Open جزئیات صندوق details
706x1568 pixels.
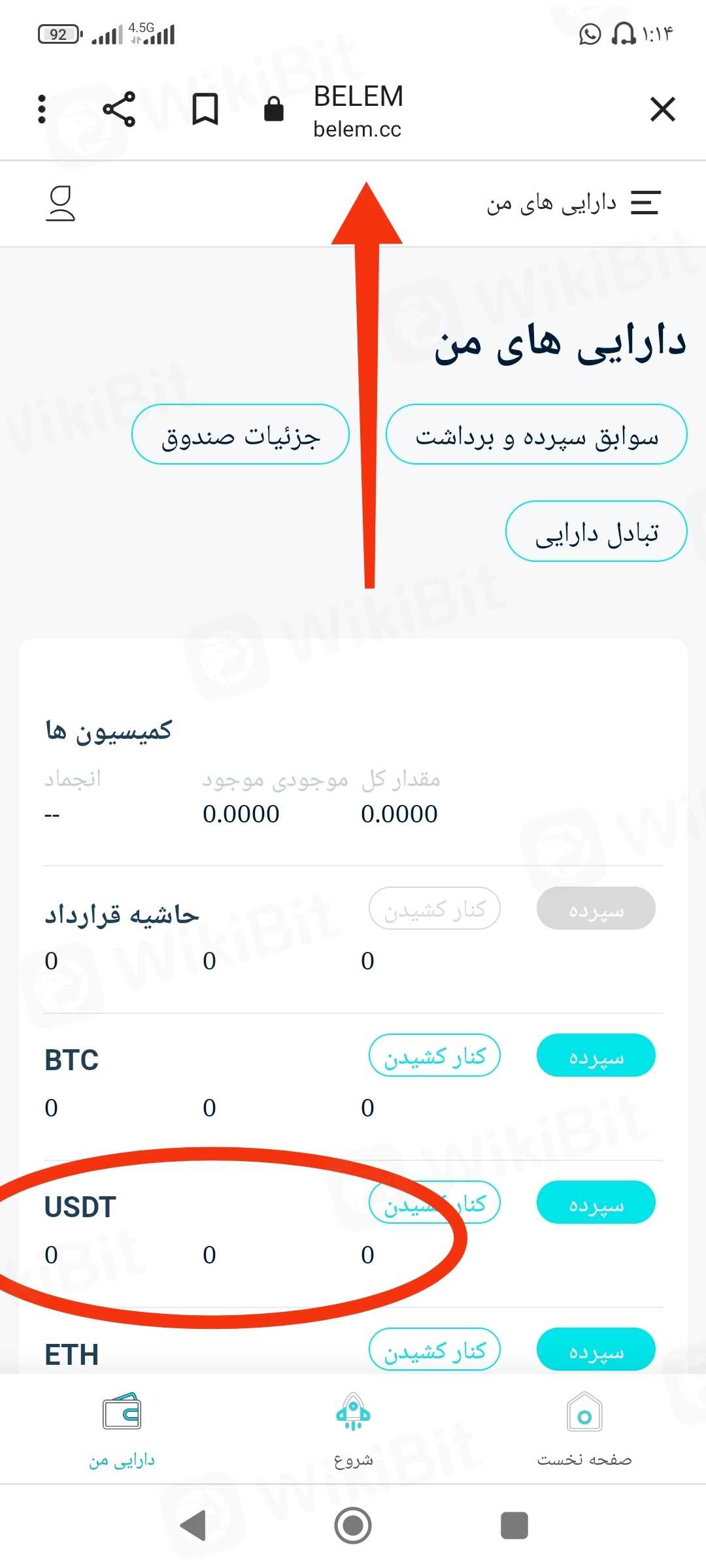(x=240, y=435)
